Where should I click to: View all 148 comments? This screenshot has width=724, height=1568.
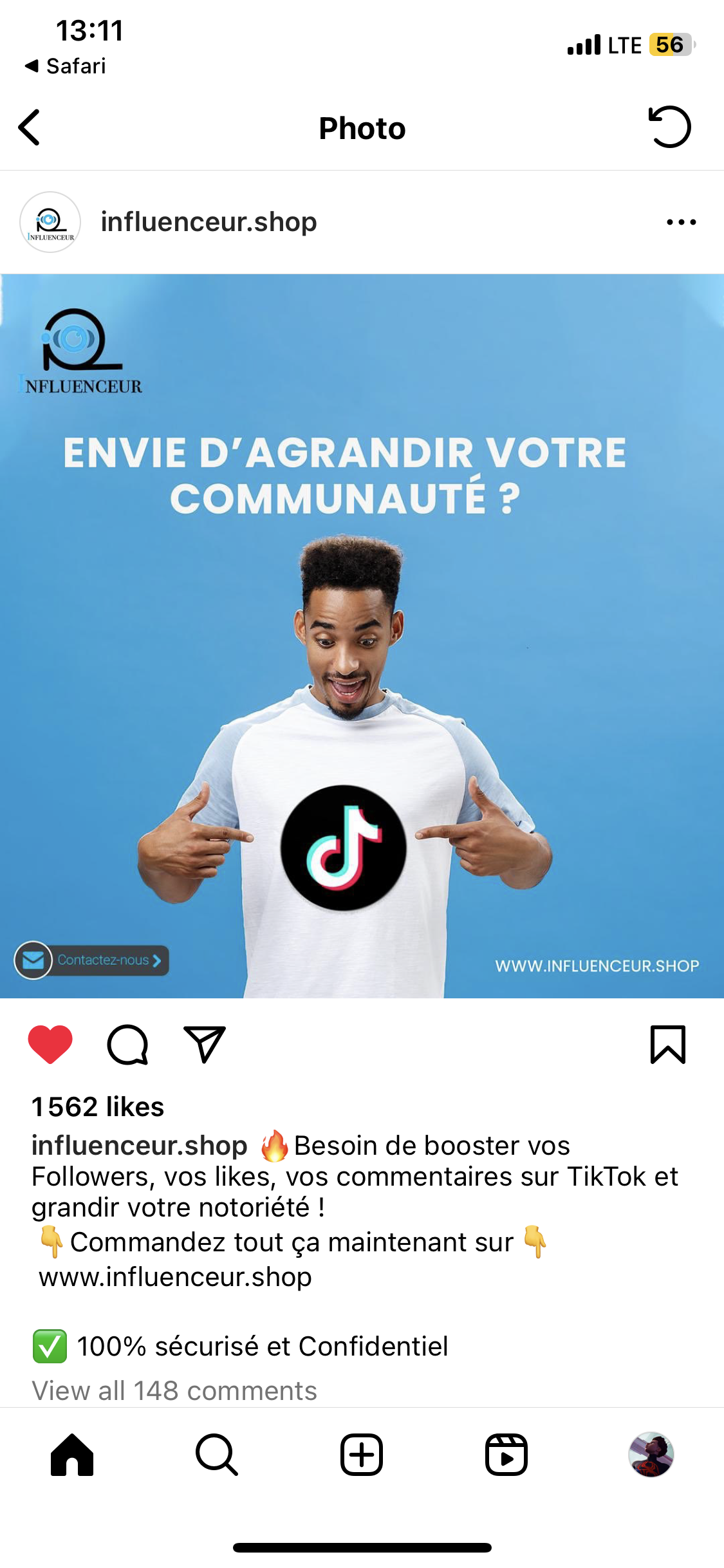[174, 1390]
